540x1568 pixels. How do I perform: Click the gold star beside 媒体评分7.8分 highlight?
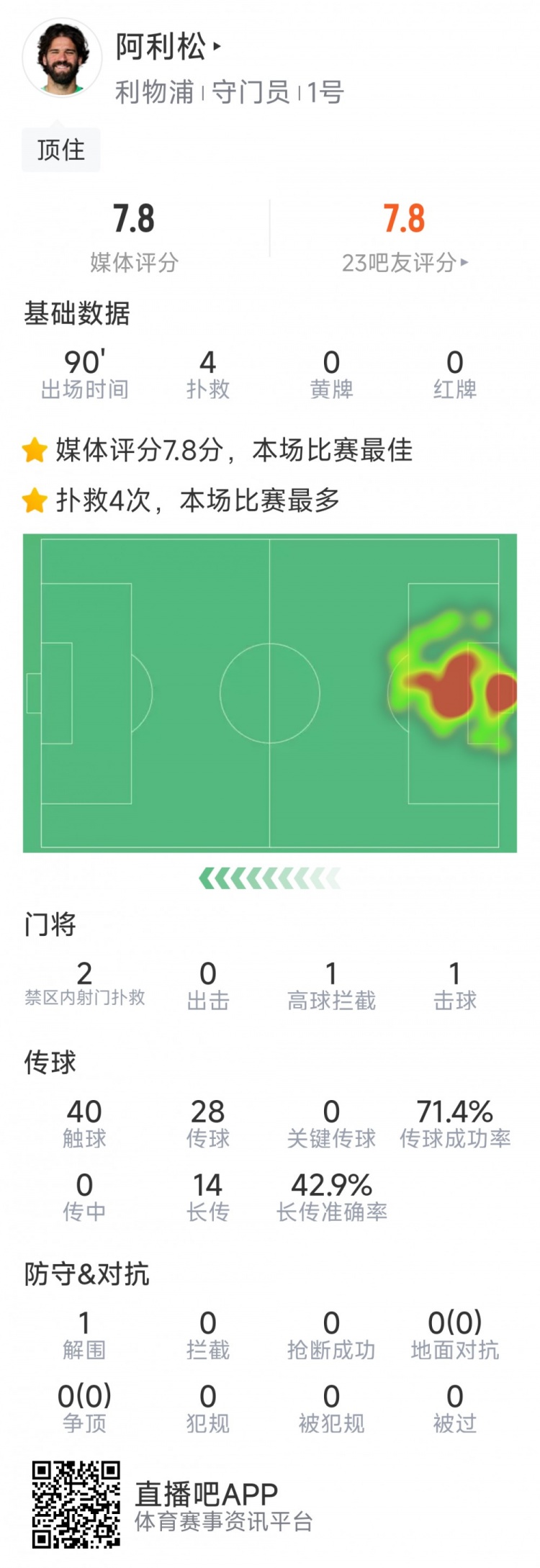click(x=34, y=450)
